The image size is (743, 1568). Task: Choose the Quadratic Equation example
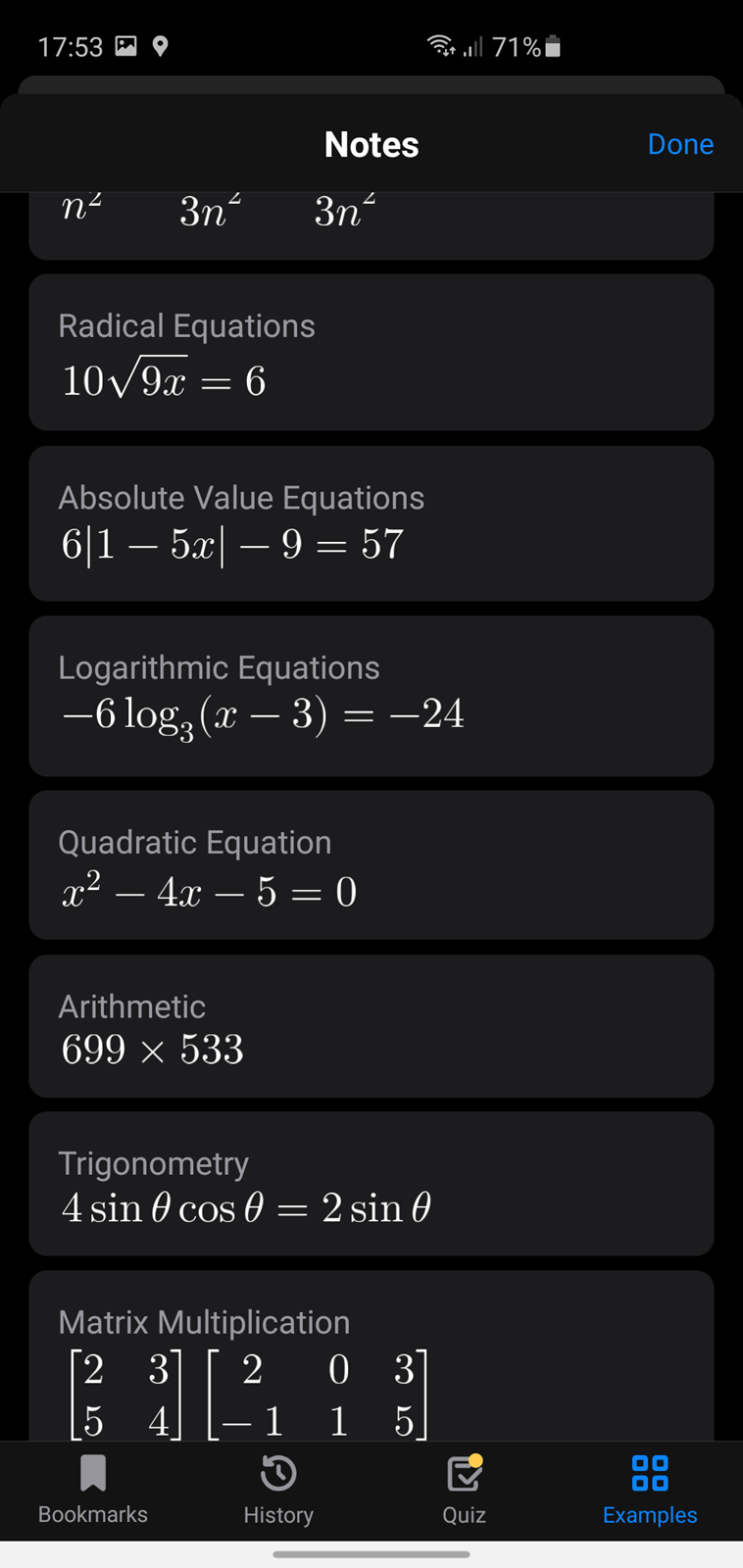coord(371,865)
